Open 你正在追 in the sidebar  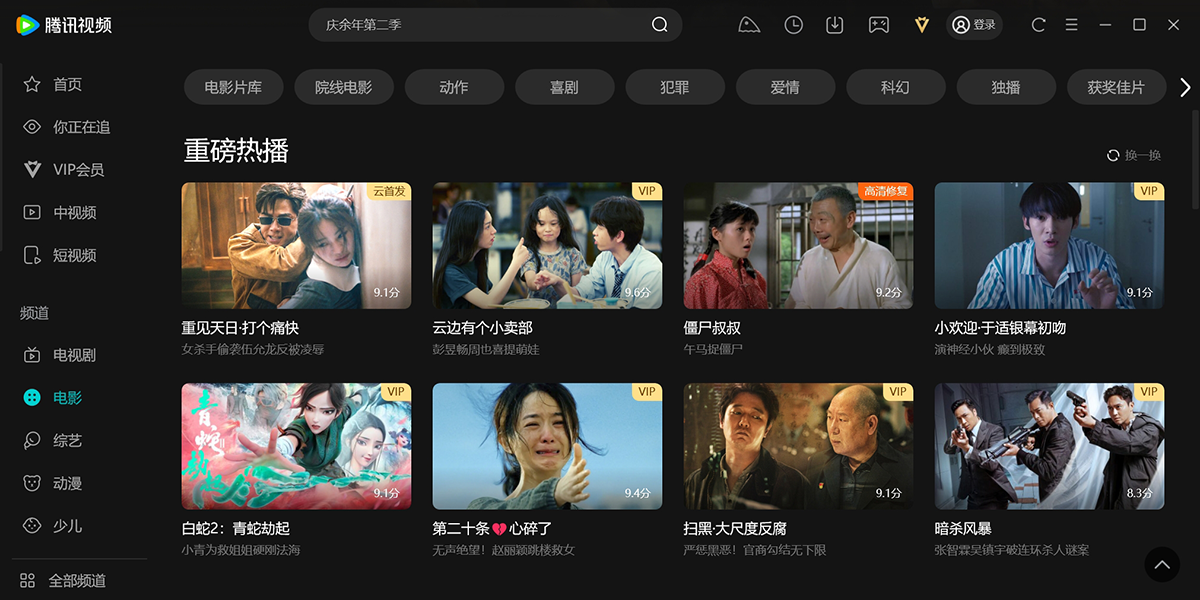click(80, 127)
